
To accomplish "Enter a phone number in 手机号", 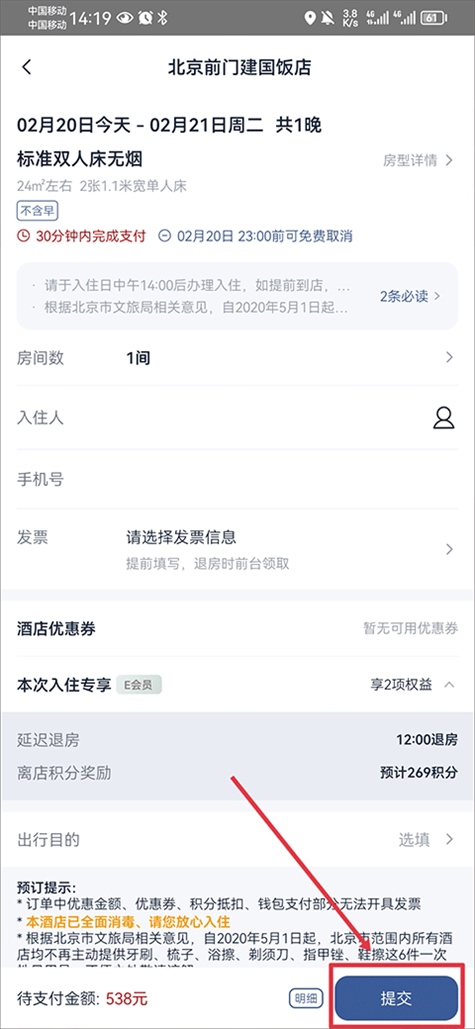I will click(x=238, y=479).
